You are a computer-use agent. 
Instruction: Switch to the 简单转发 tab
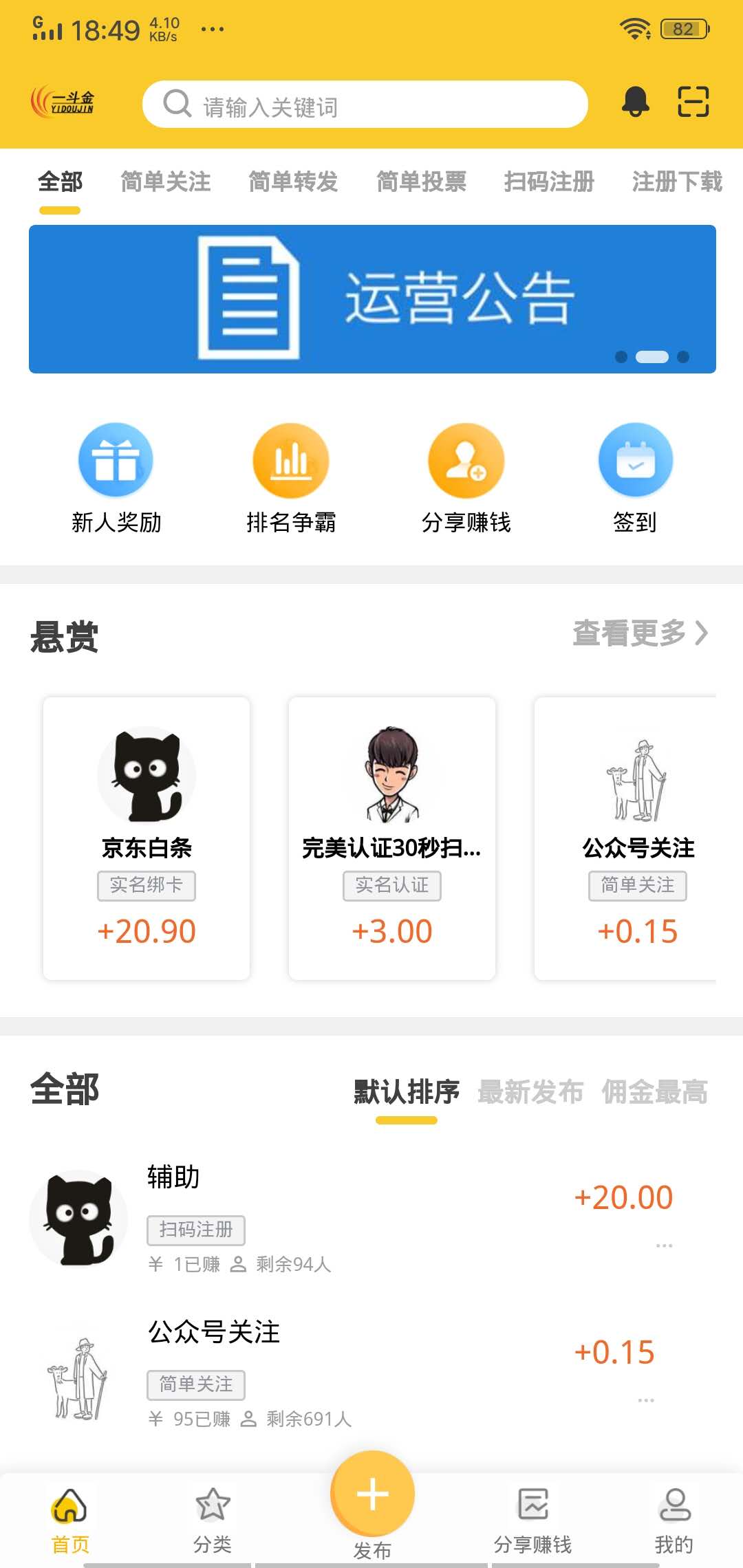[x=292, y=182]
